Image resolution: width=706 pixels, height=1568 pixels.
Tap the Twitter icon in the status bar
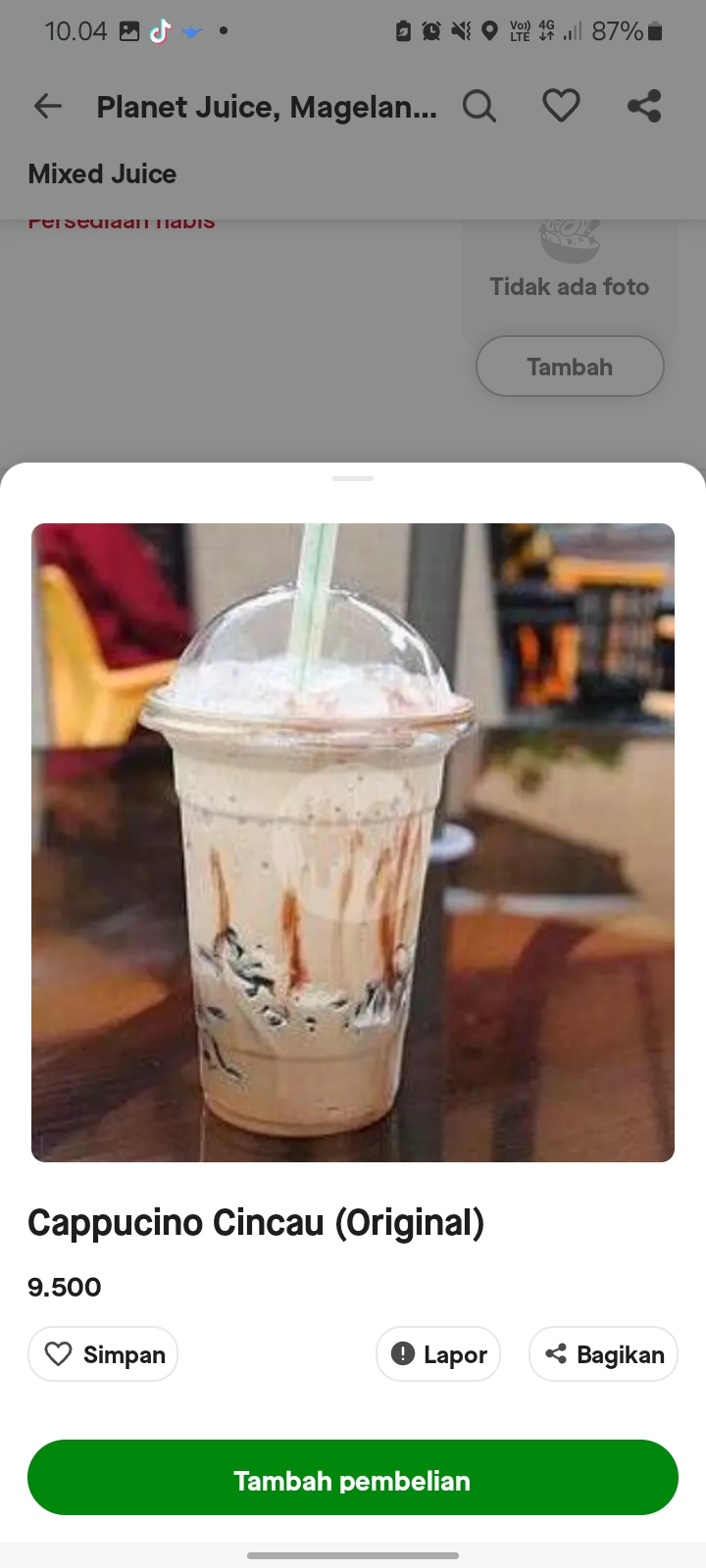coord(192,30)
